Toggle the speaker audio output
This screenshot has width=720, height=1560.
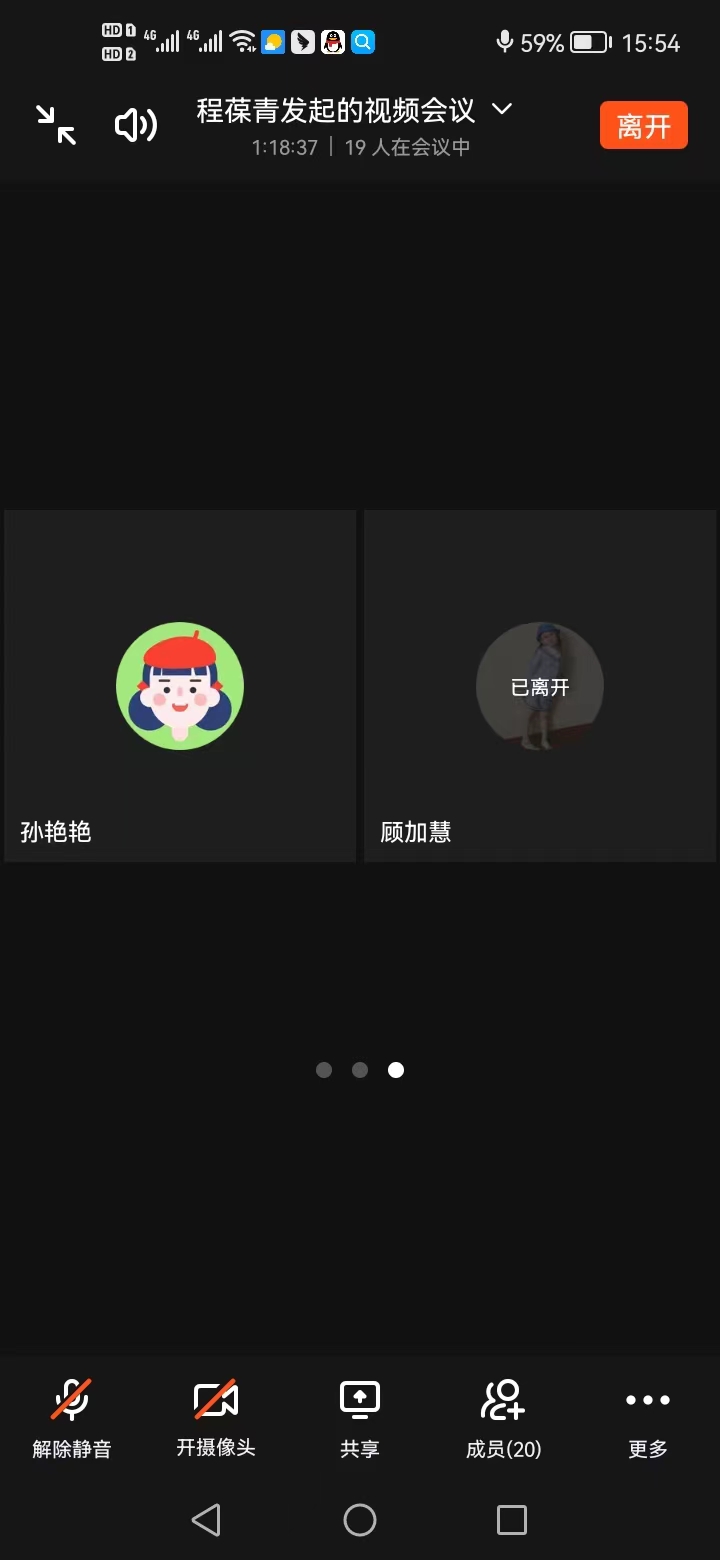tap(136, 125)
